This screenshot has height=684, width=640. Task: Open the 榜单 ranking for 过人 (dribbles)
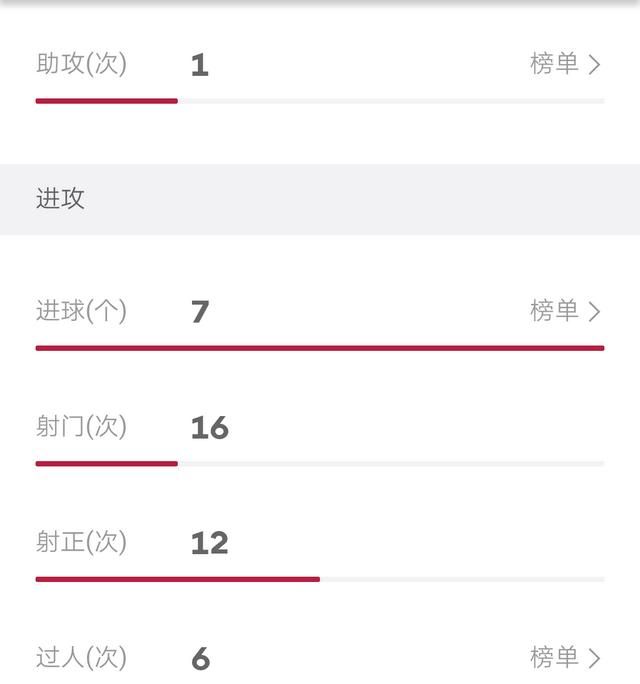[565, 657]
